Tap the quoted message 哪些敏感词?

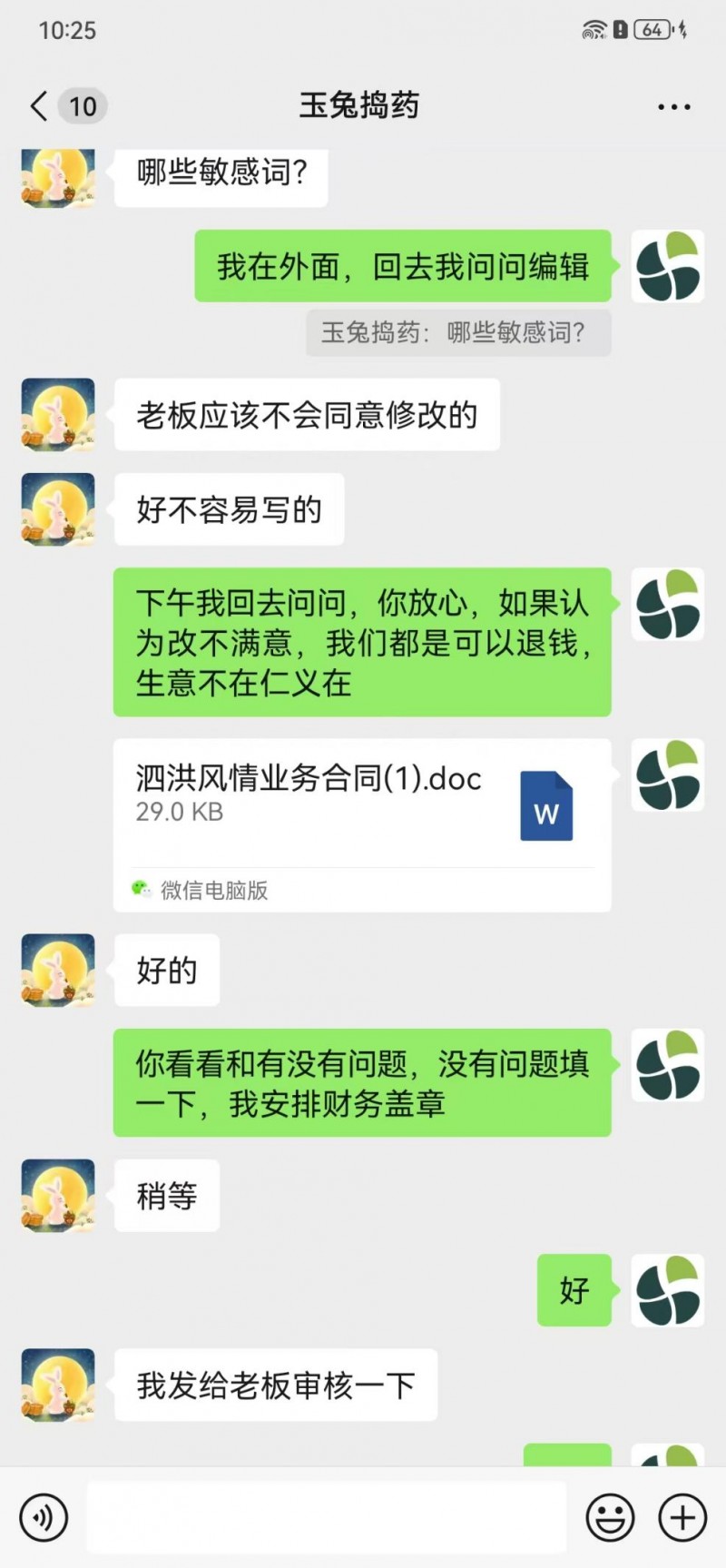[458, 332]
